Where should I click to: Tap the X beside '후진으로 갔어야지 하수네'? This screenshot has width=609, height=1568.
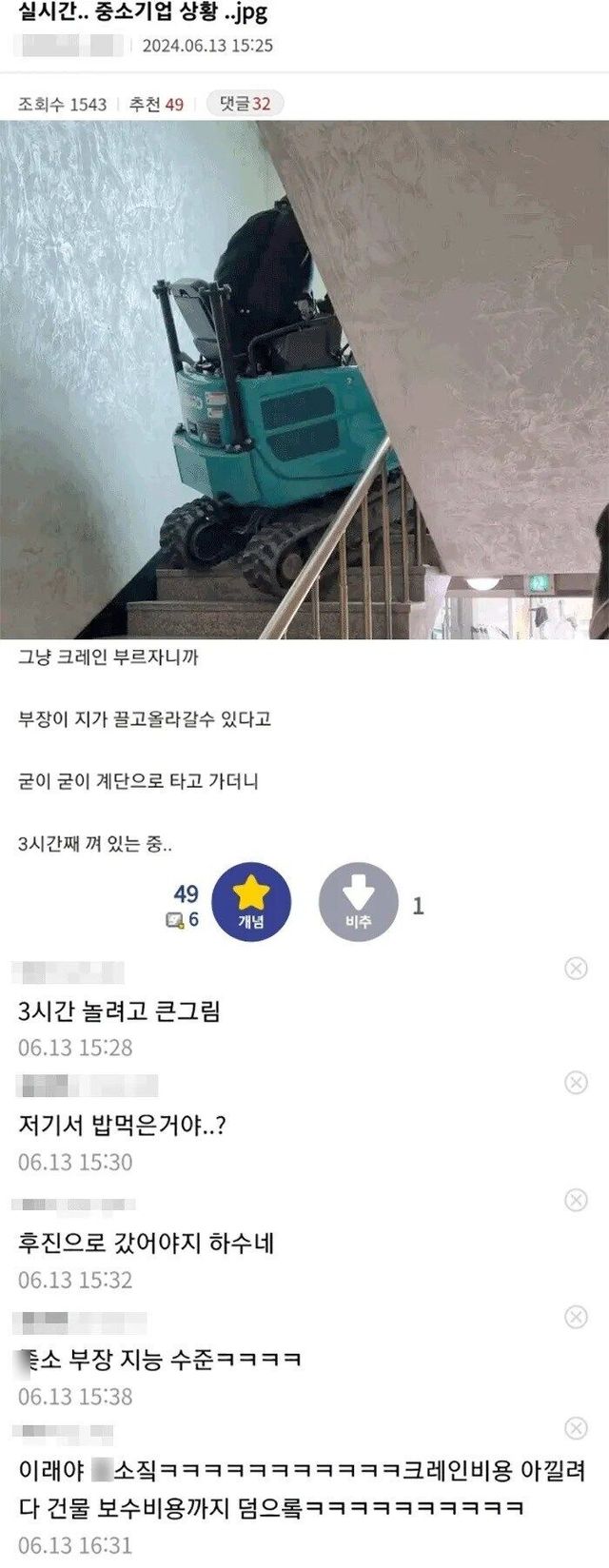[576, 1200]
